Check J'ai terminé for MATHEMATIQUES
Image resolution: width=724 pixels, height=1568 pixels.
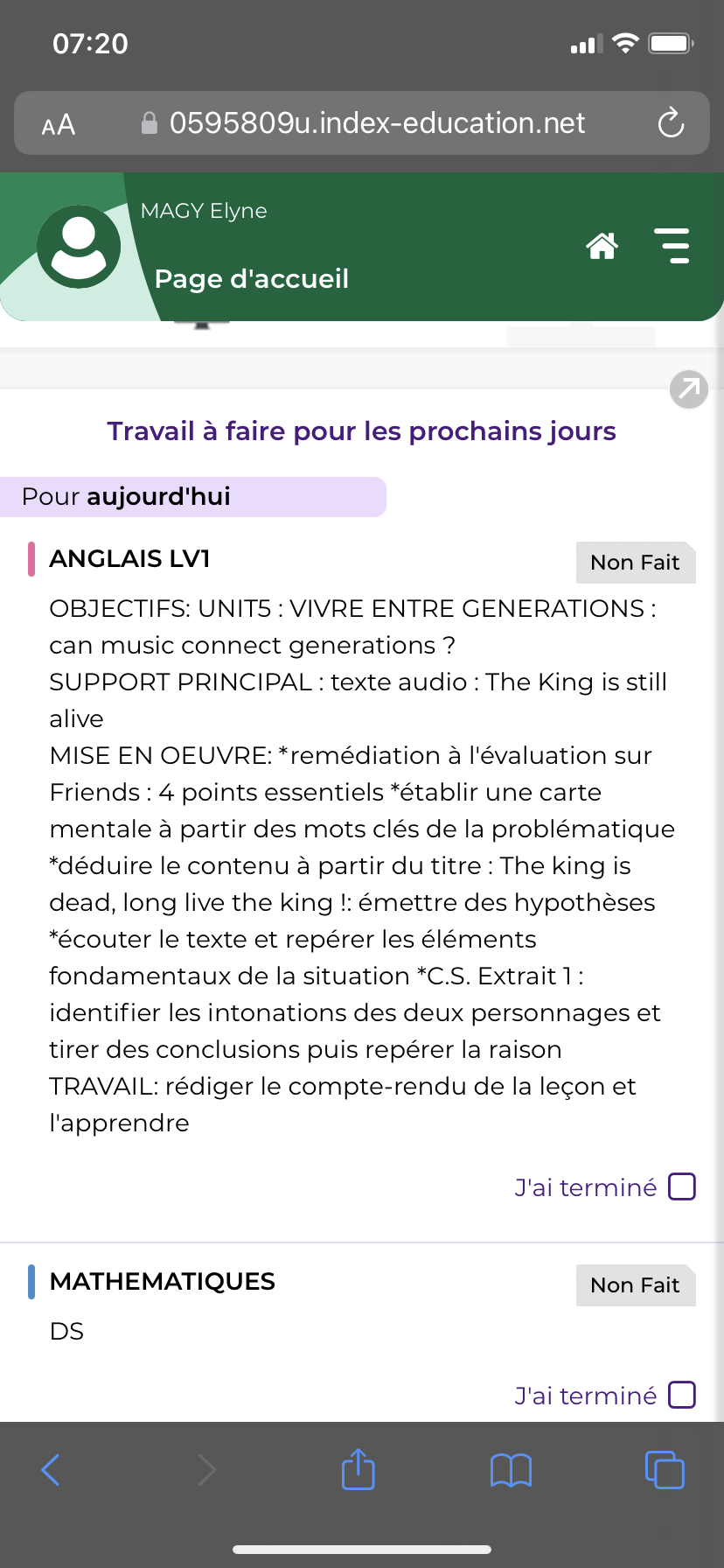coord(681,1395)
